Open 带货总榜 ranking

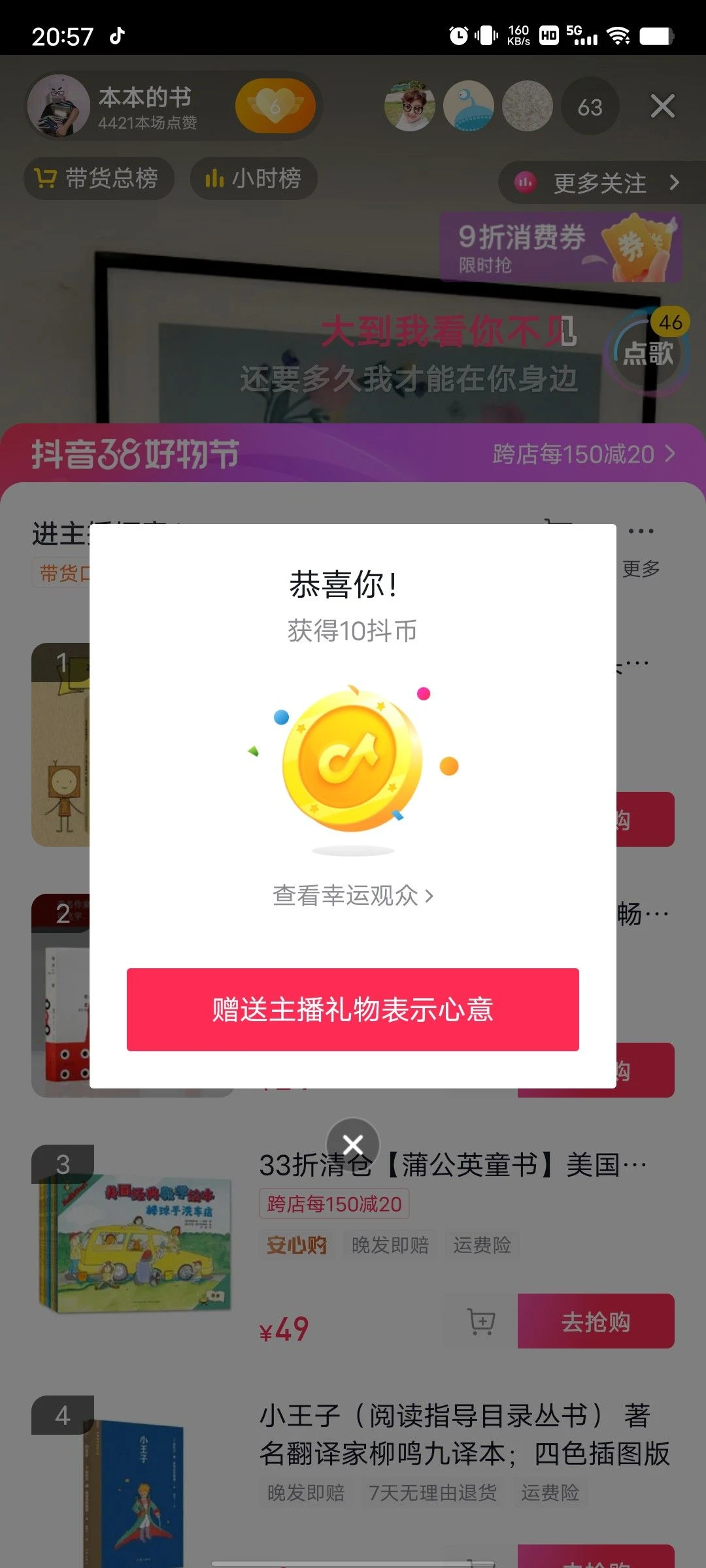pos(99,178)
